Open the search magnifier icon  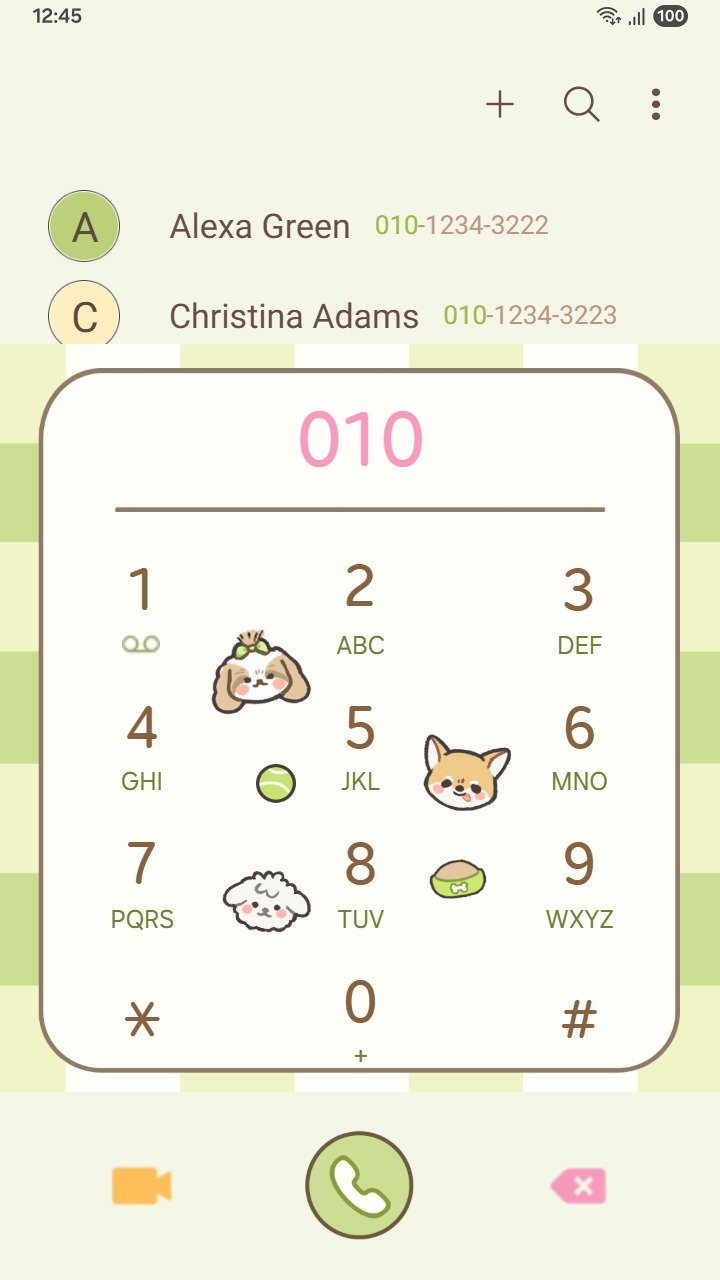[581, 104]
